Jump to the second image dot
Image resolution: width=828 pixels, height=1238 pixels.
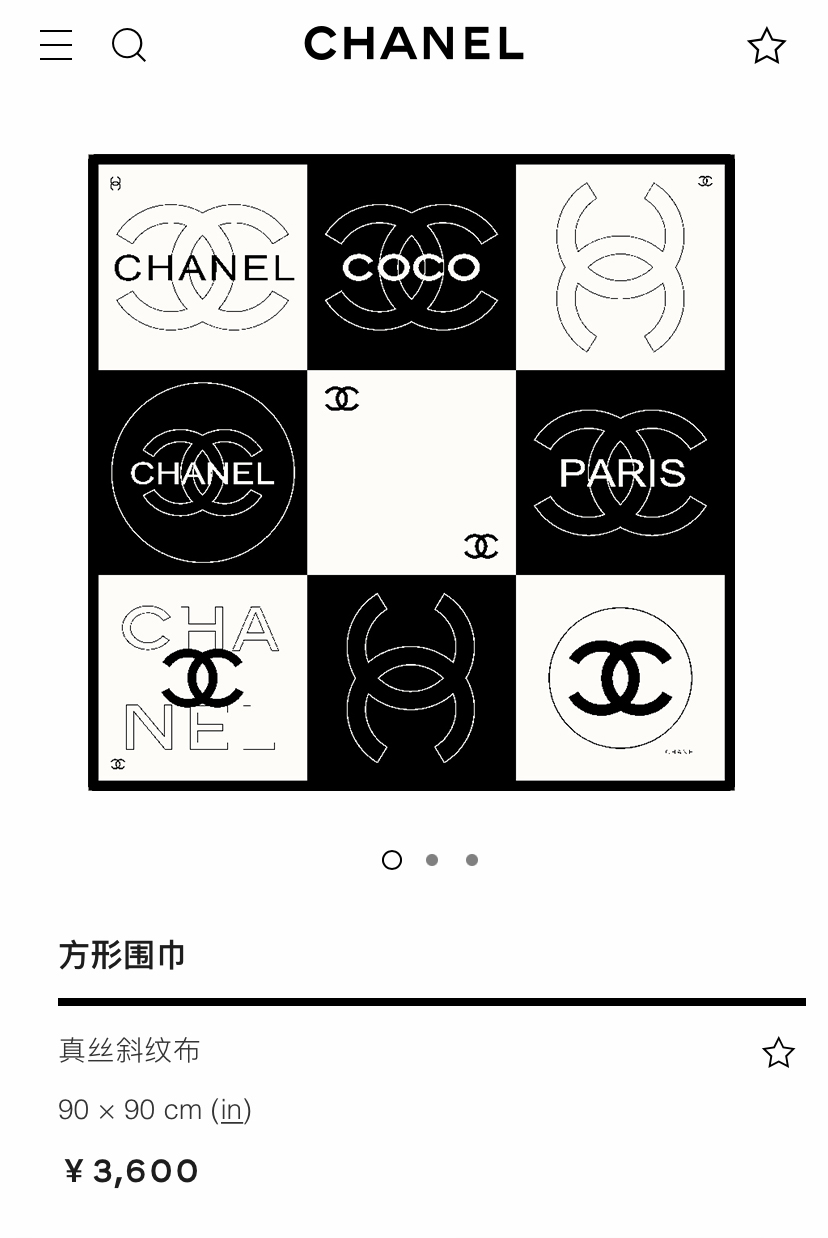432,860
